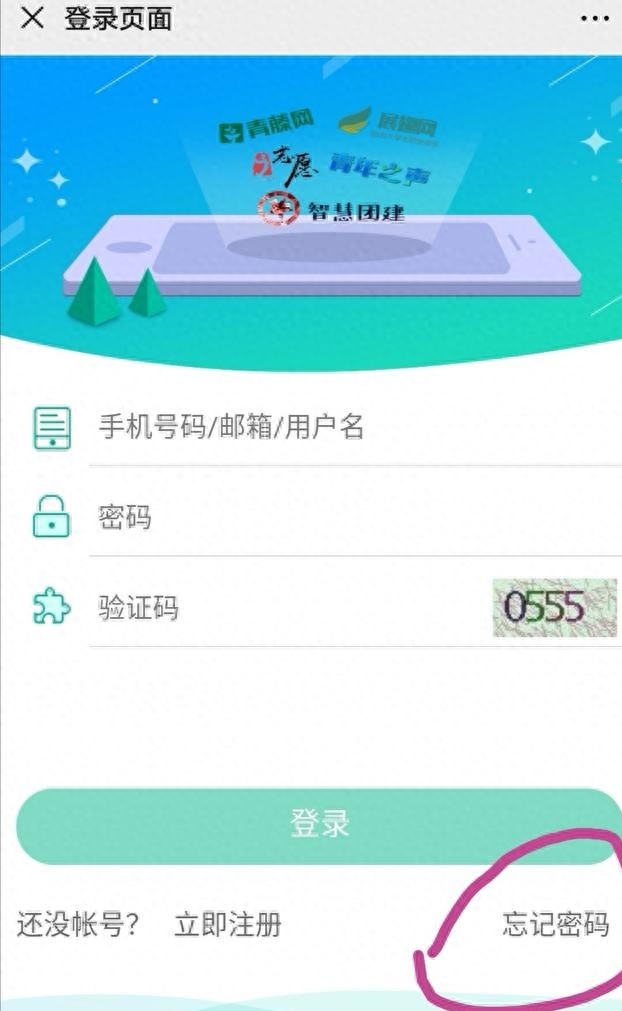Open the 立即注册 sign-up link
Viewport: 622px width, 1011px height.
pyautogui.click(x=228, y=924)
